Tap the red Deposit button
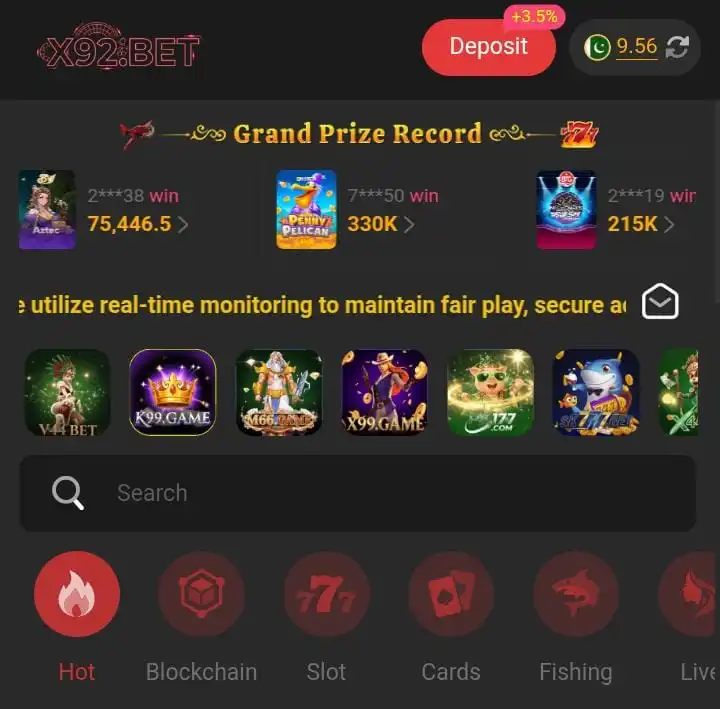720x709 pixels. (x=488, y=47)
